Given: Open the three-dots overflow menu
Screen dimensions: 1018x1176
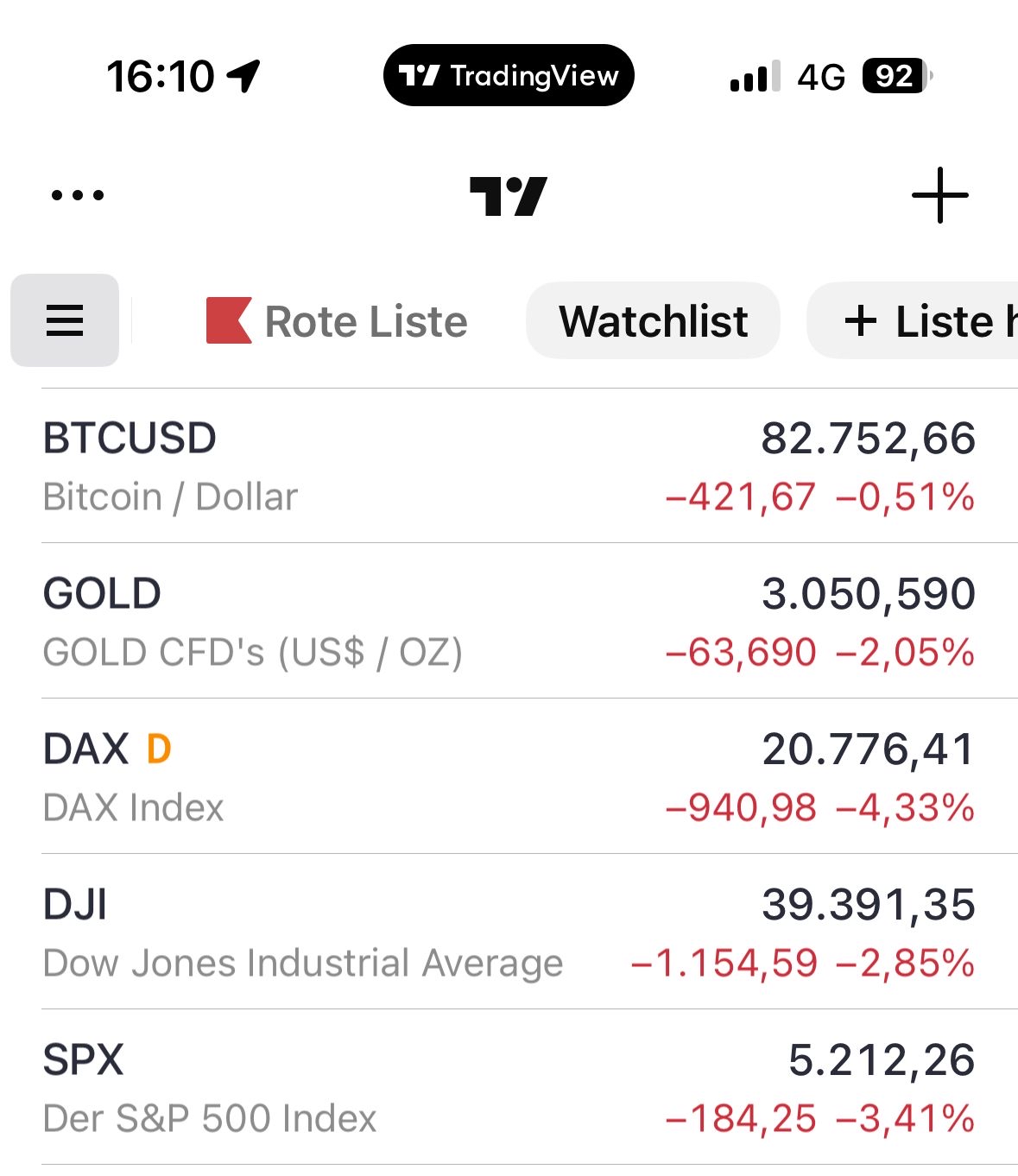Looking at the screenshot, I should tap(76, 193).
